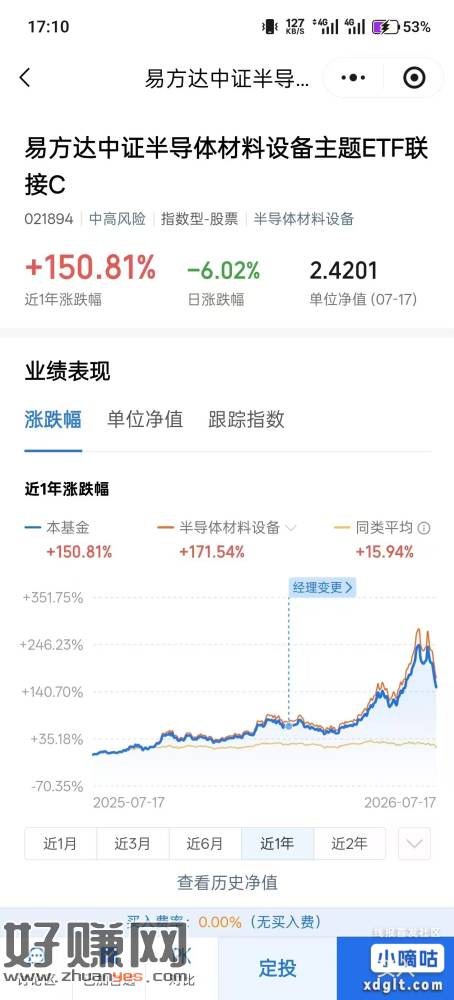Show the 近6月 performance range
Viewport: 454px width, 1000px height.
click(205, 844)
